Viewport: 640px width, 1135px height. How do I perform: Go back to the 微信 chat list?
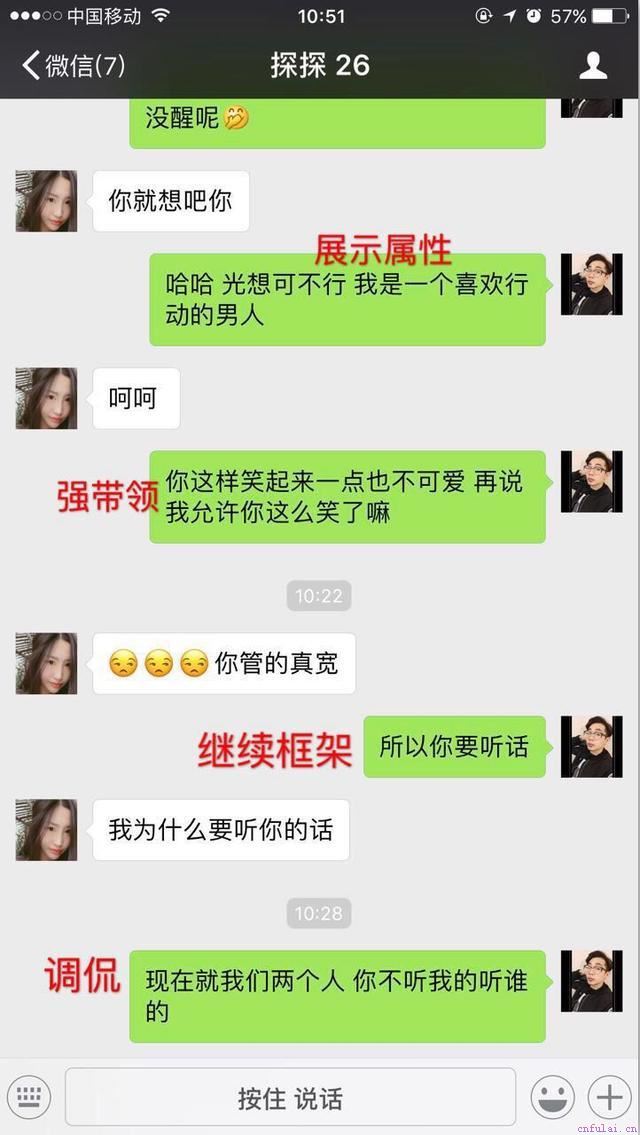[72, 66]
